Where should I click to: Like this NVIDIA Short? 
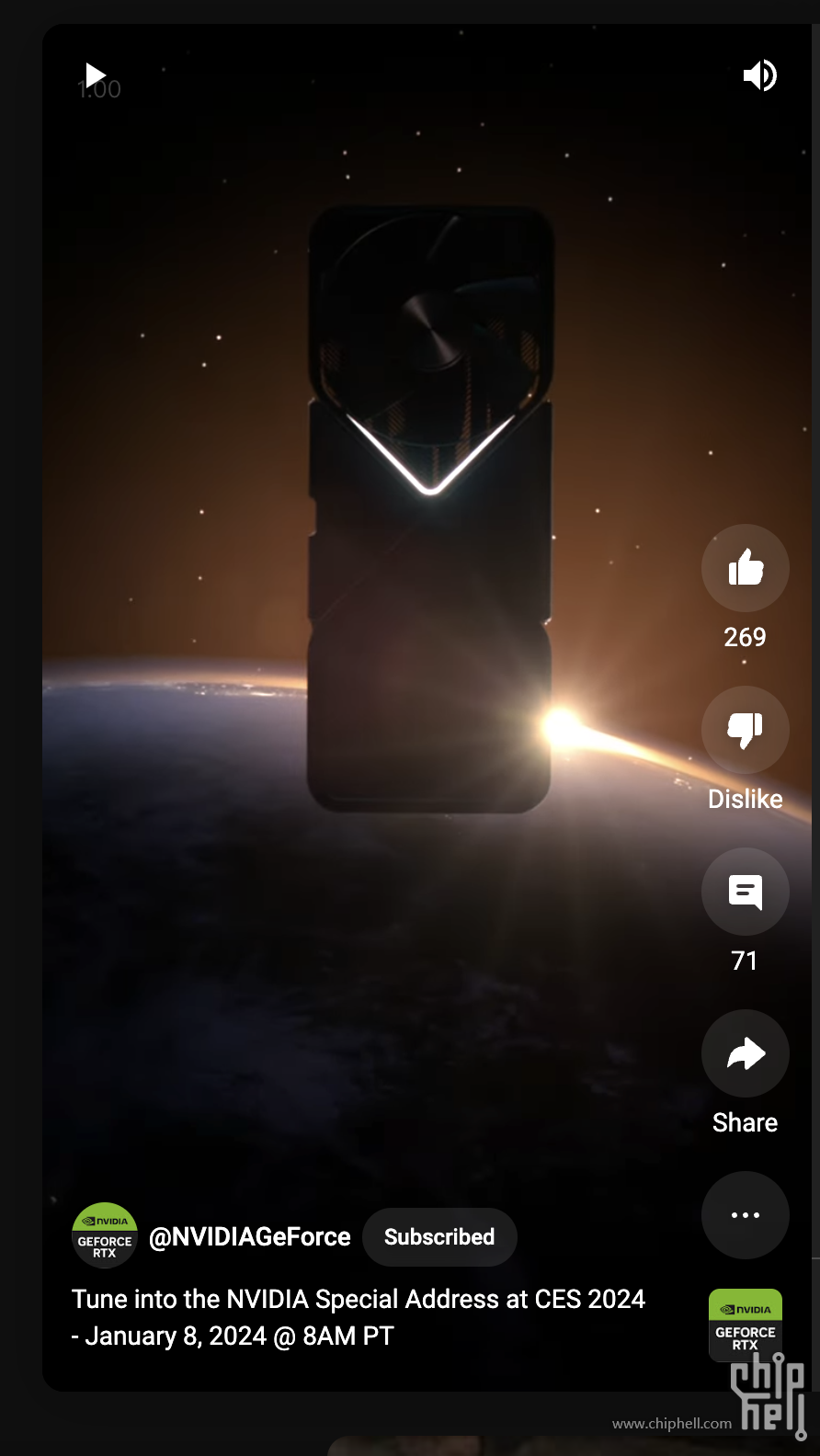(745, 568)
